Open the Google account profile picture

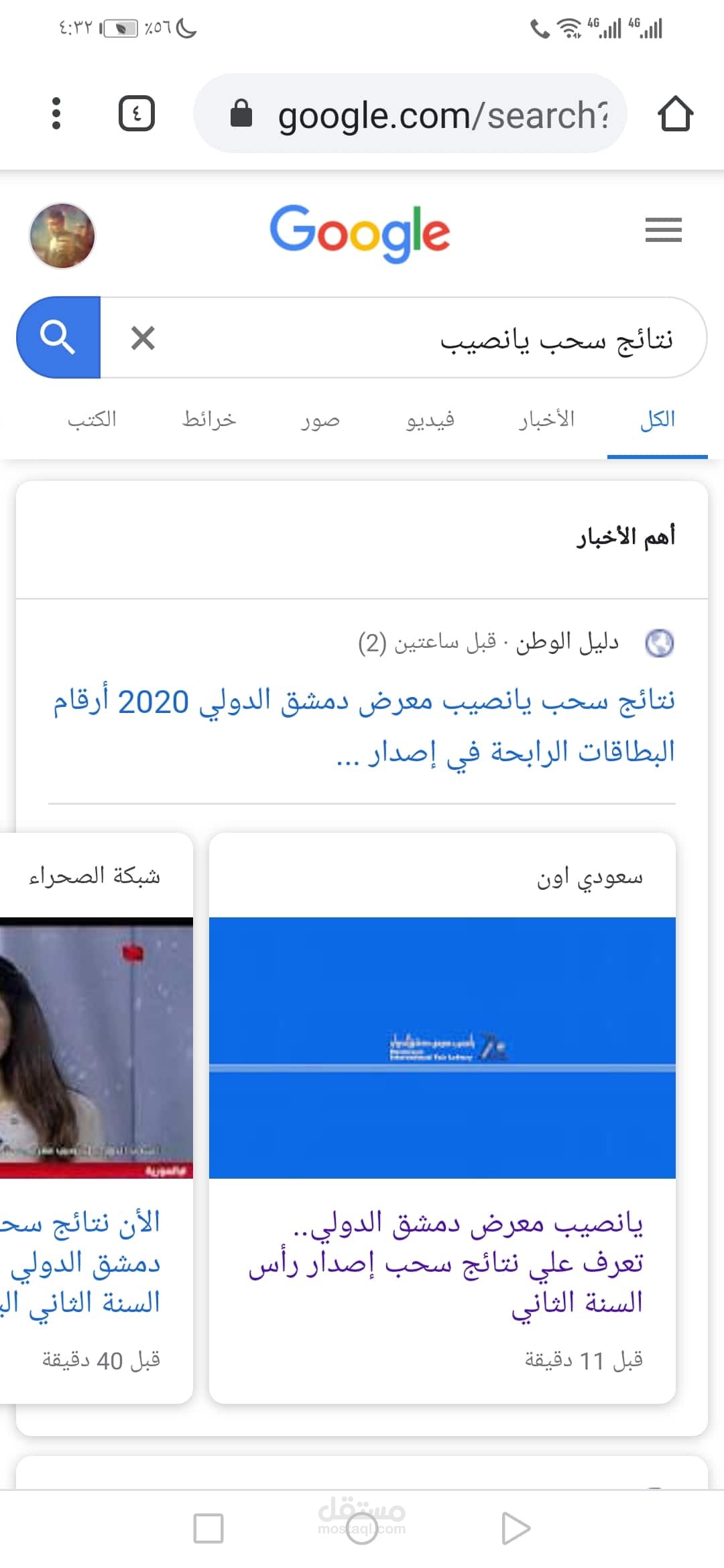(x=62, y=236)
